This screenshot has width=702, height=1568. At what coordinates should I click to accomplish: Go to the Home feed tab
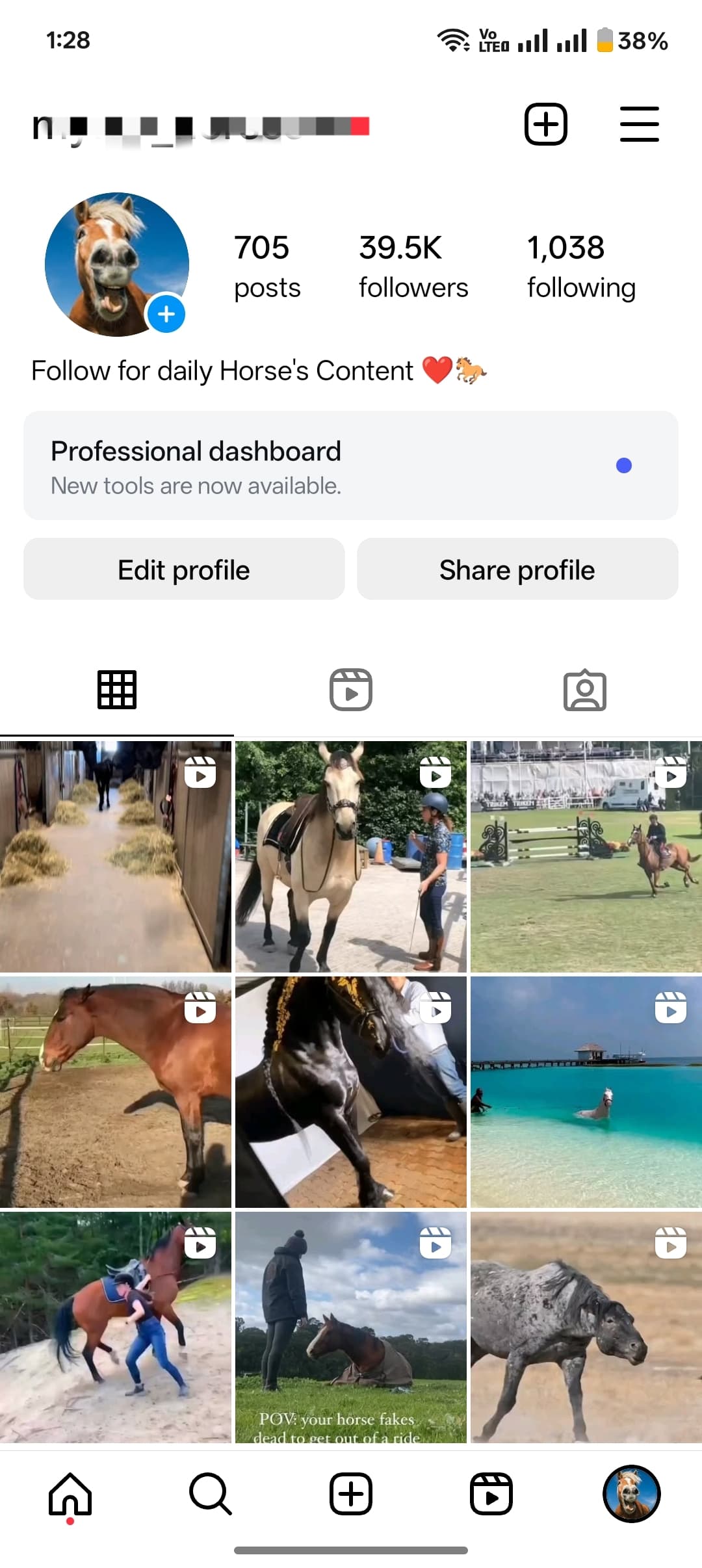pos(70,1494)
